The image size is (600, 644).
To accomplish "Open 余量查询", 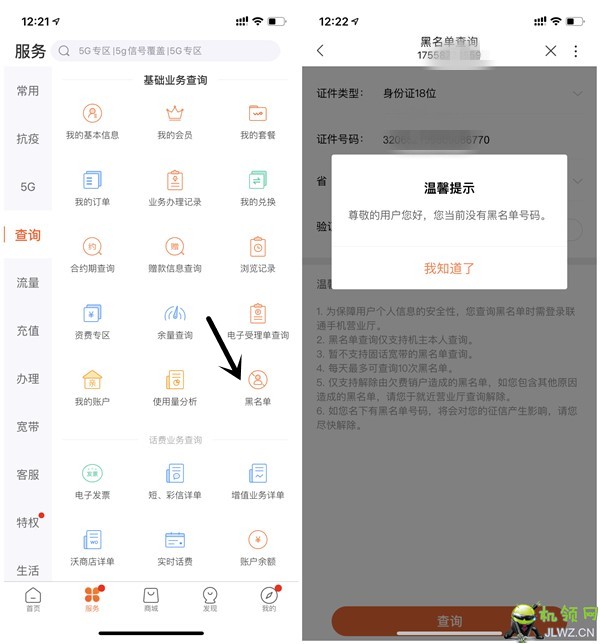I will (x=175, y=321).
